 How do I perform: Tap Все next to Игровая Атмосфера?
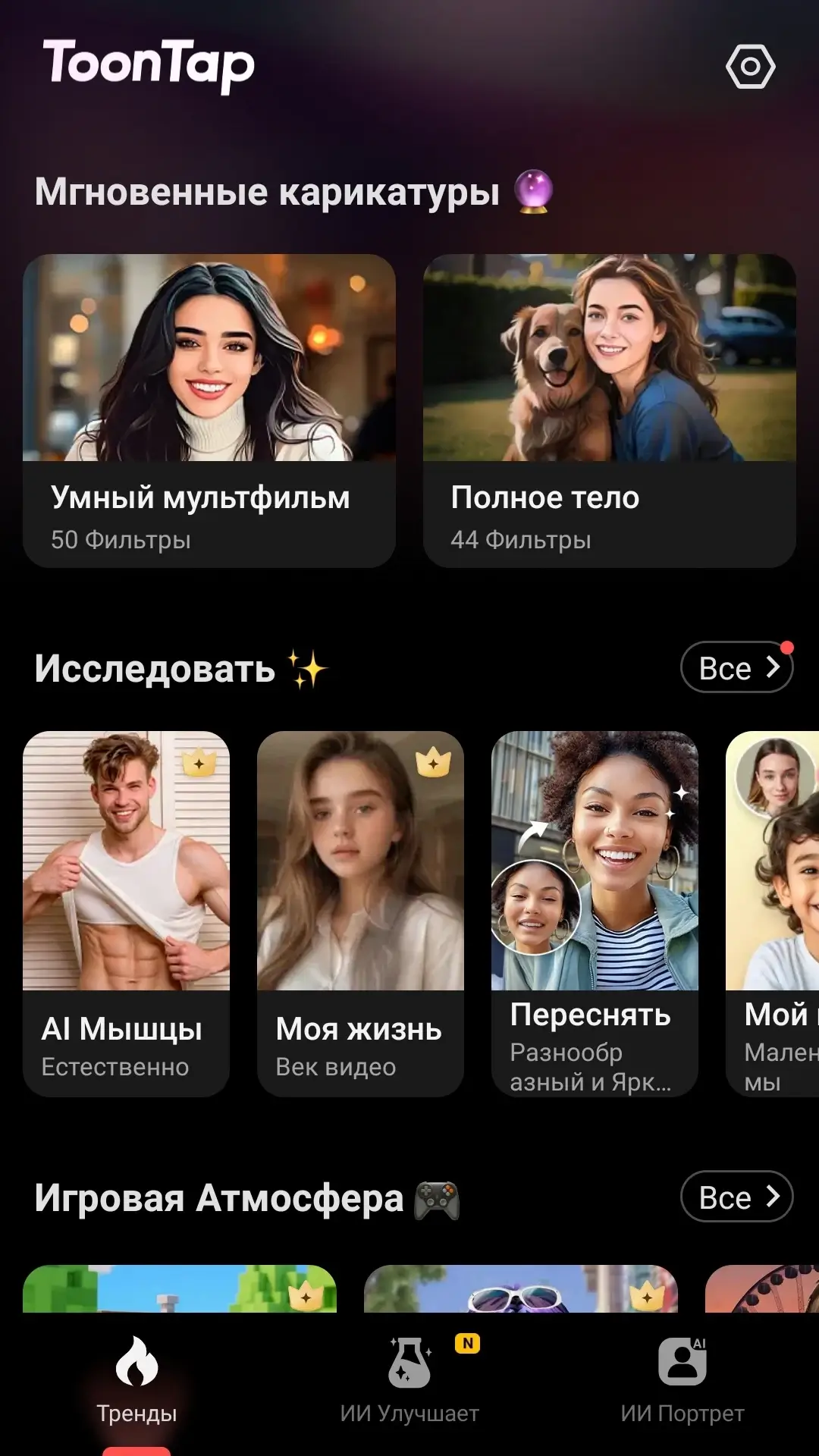(737, 1197)
